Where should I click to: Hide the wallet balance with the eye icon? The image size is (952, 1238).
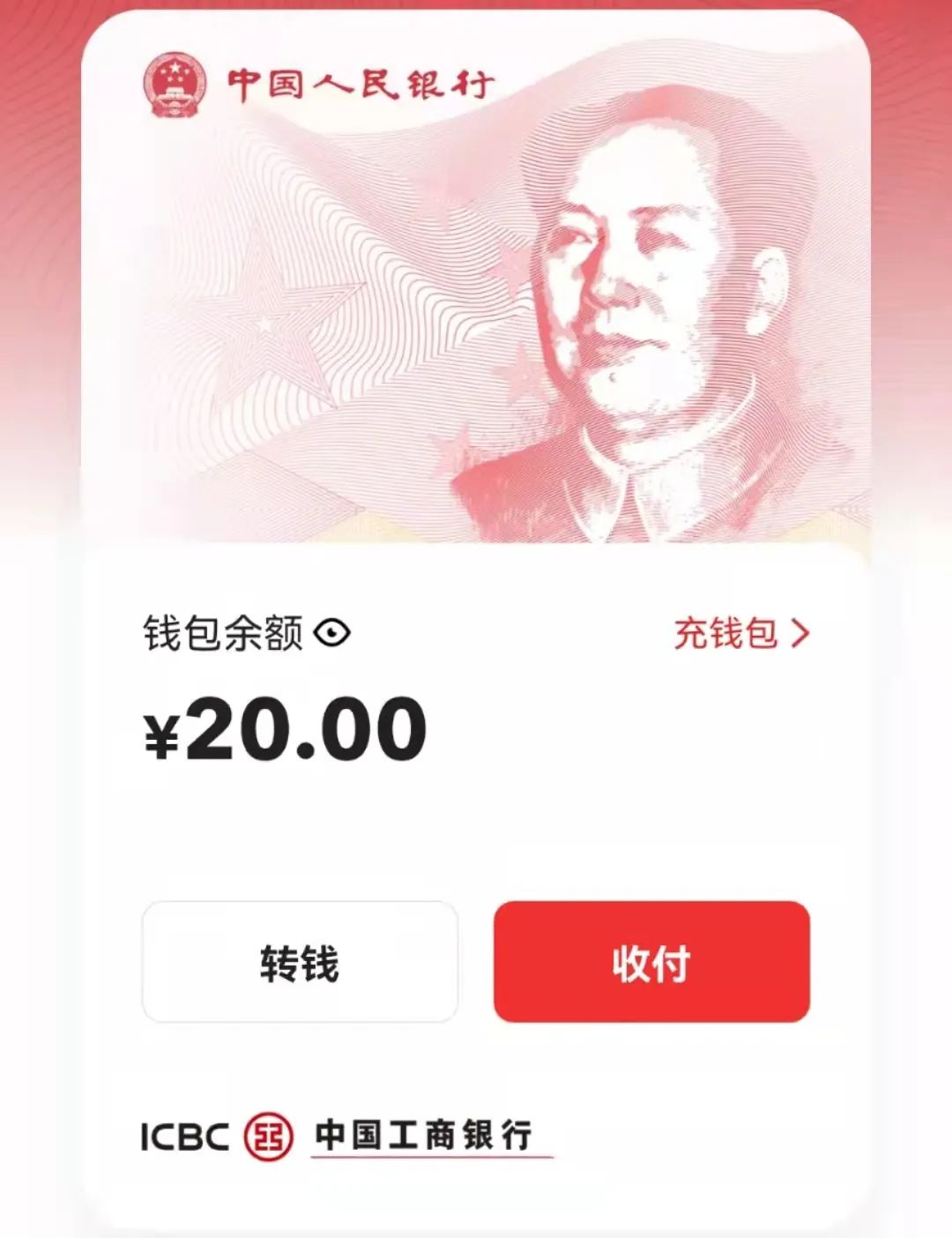point(332,633)
